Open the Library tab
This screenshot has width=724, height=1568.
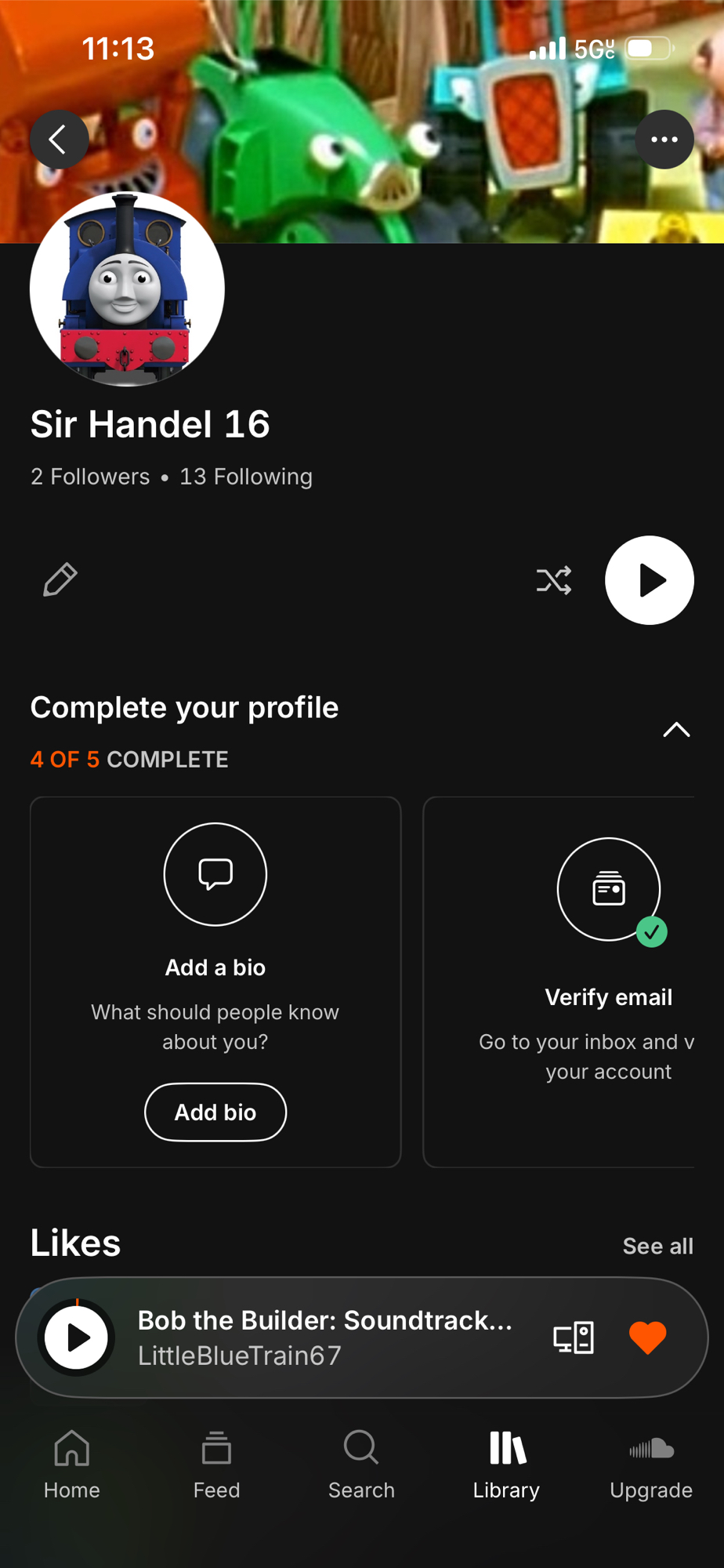coord(506,1465)
